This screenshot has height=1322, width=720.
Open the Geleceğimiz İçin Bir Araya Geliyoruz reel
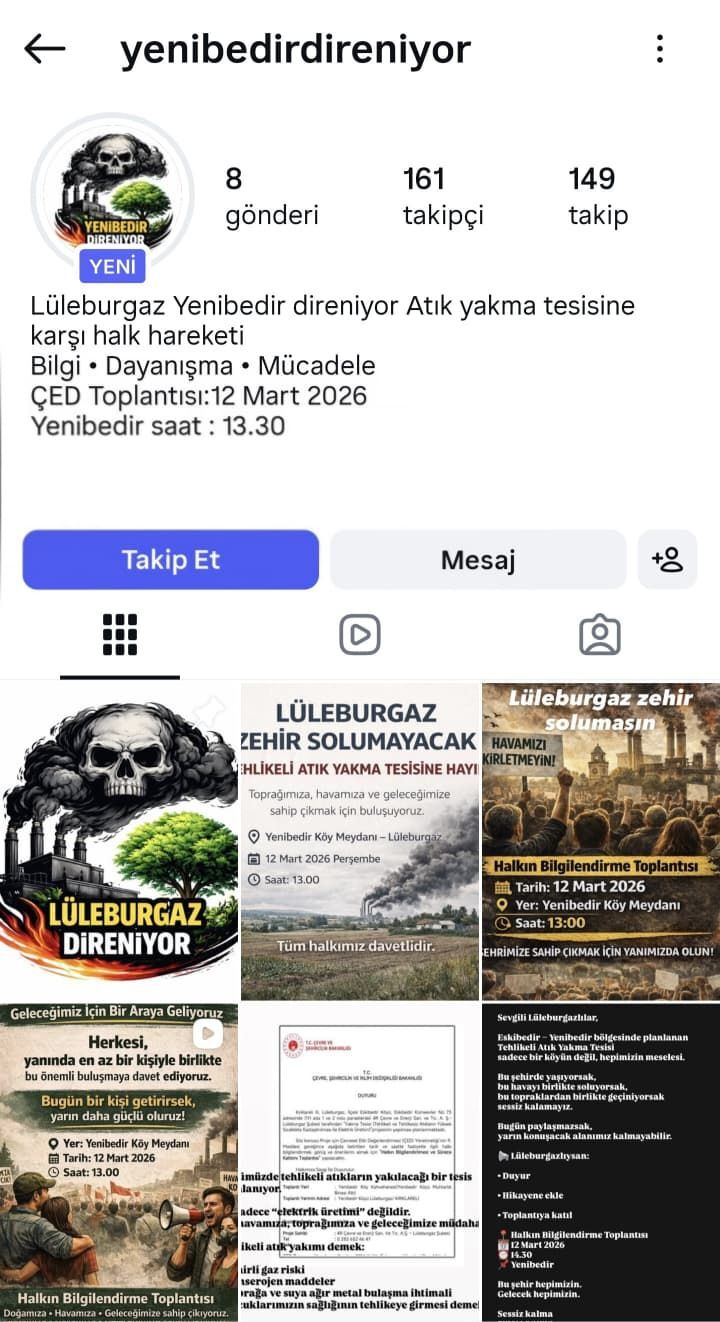[119, 1162]
